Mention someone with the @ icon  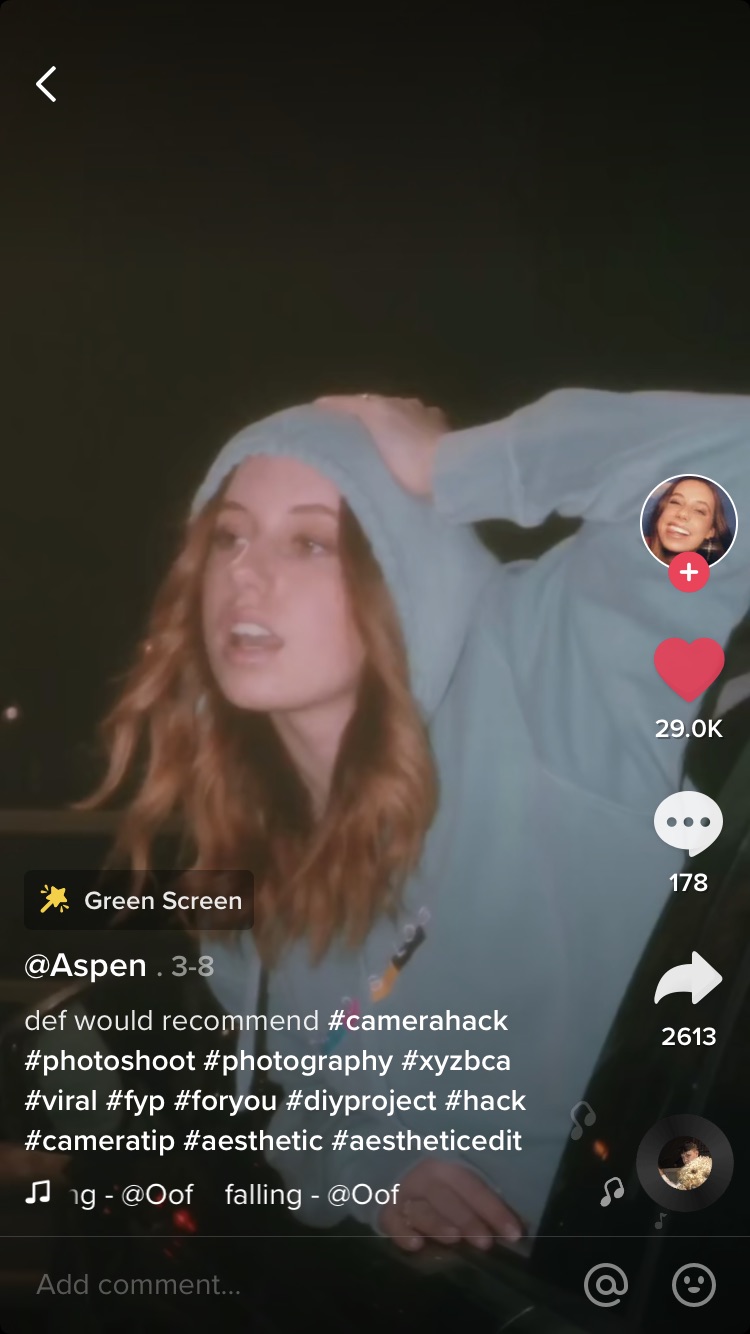pos(605,1284)
